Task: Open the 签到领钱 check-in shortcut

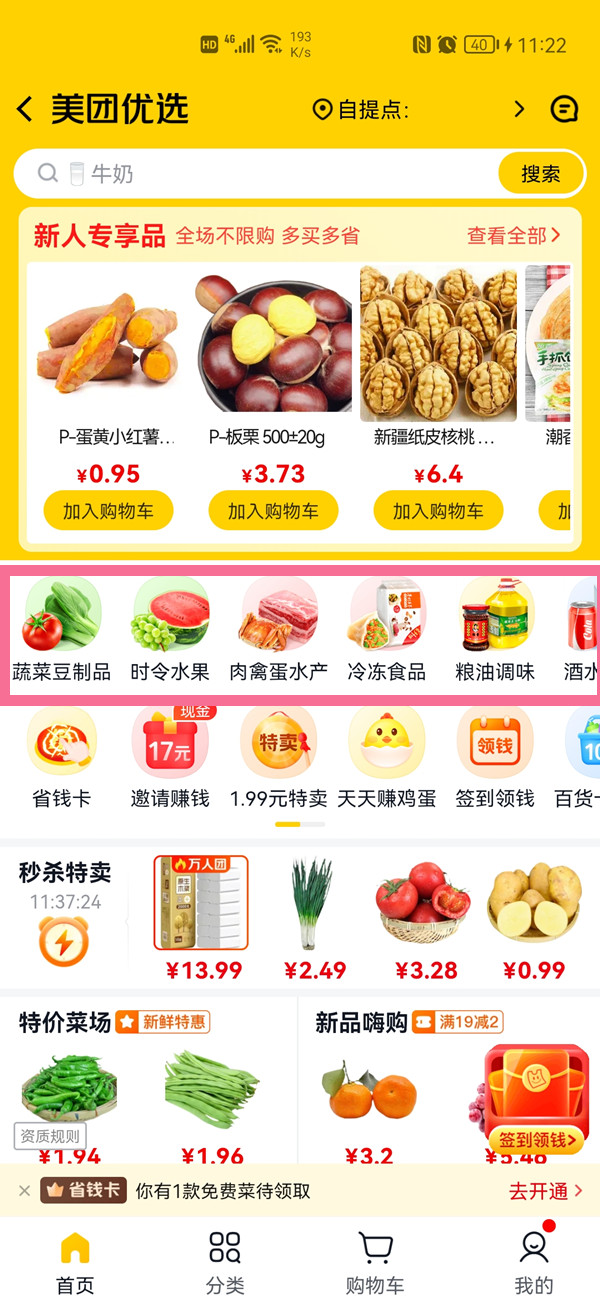Action: click(495, 758)
